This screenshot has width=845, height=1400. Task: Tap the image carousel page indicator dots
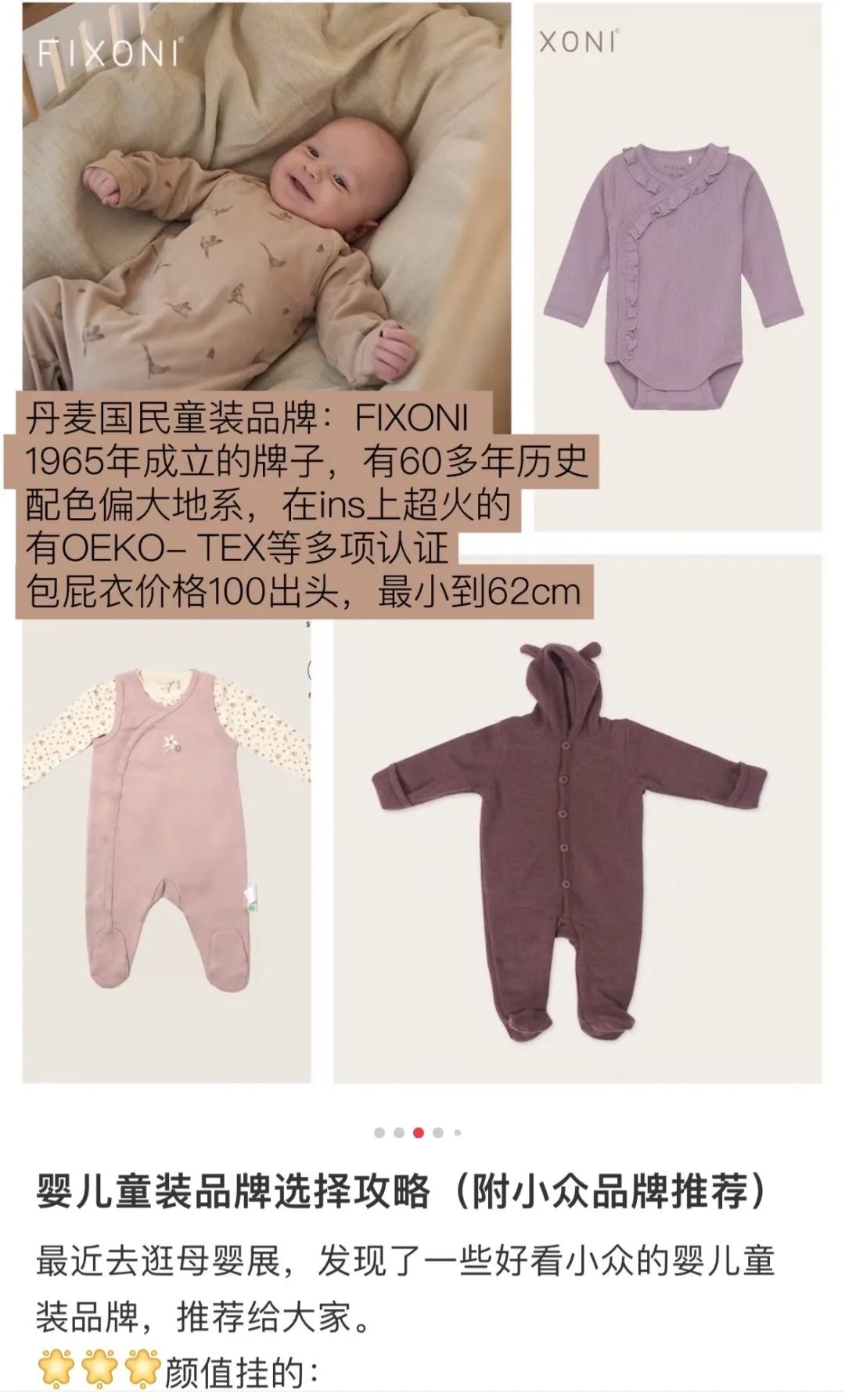click(418, 1132)
